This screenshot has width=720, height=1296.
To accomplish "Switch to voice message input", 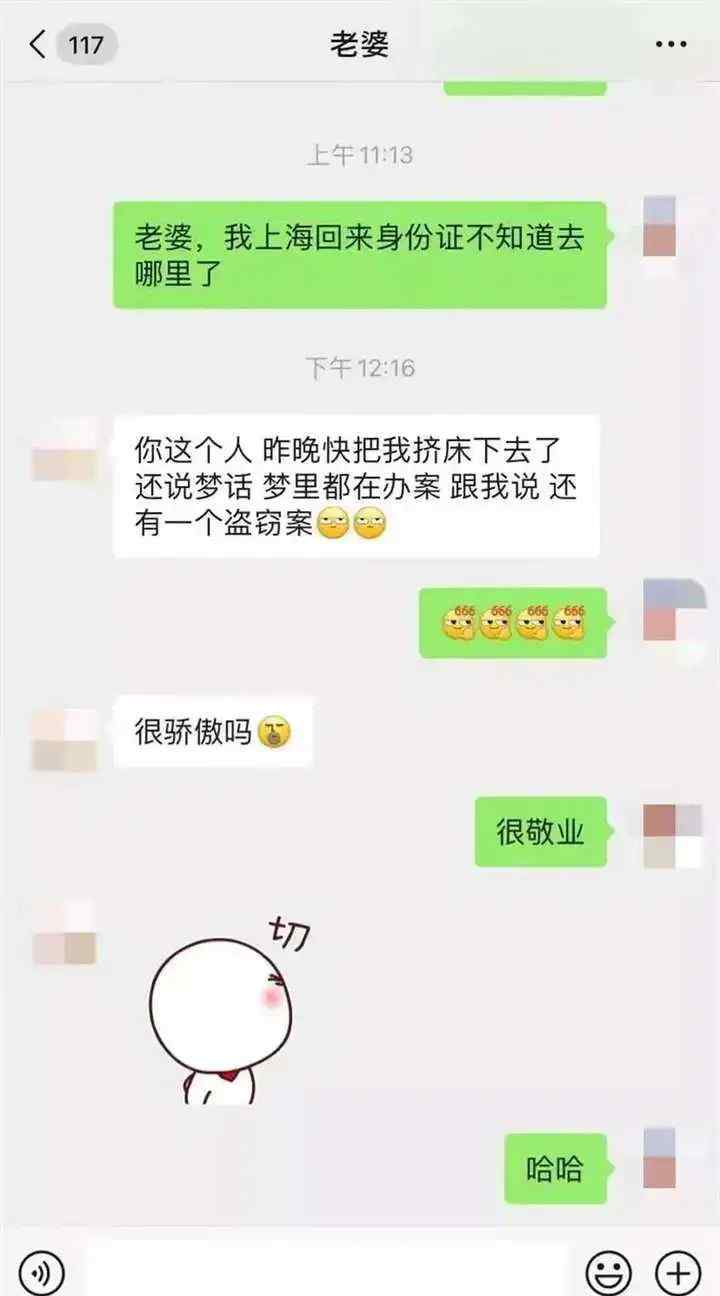I will coord(41,1272).
